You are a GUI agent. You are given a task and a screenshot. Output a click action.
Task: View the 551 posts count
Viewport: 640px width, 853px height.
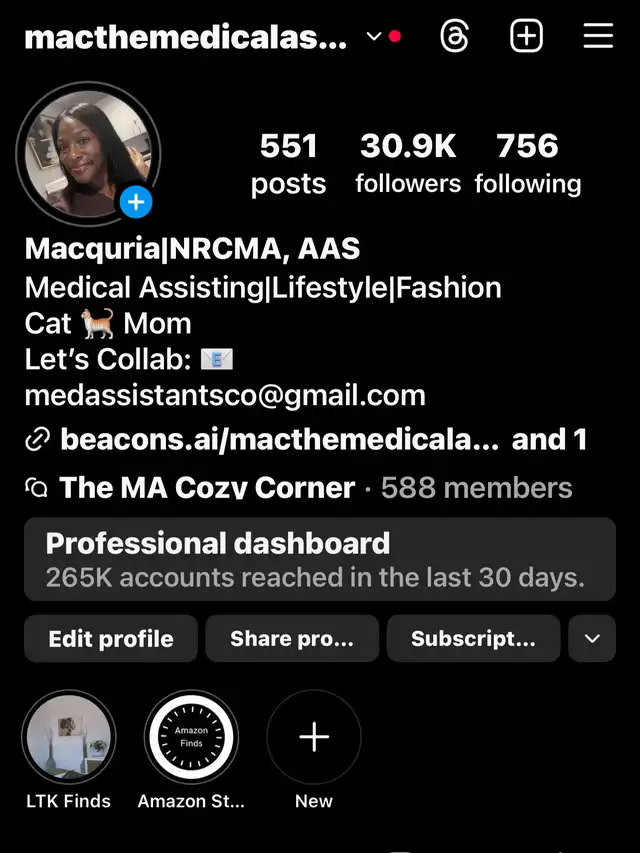[x=288, y=164]
